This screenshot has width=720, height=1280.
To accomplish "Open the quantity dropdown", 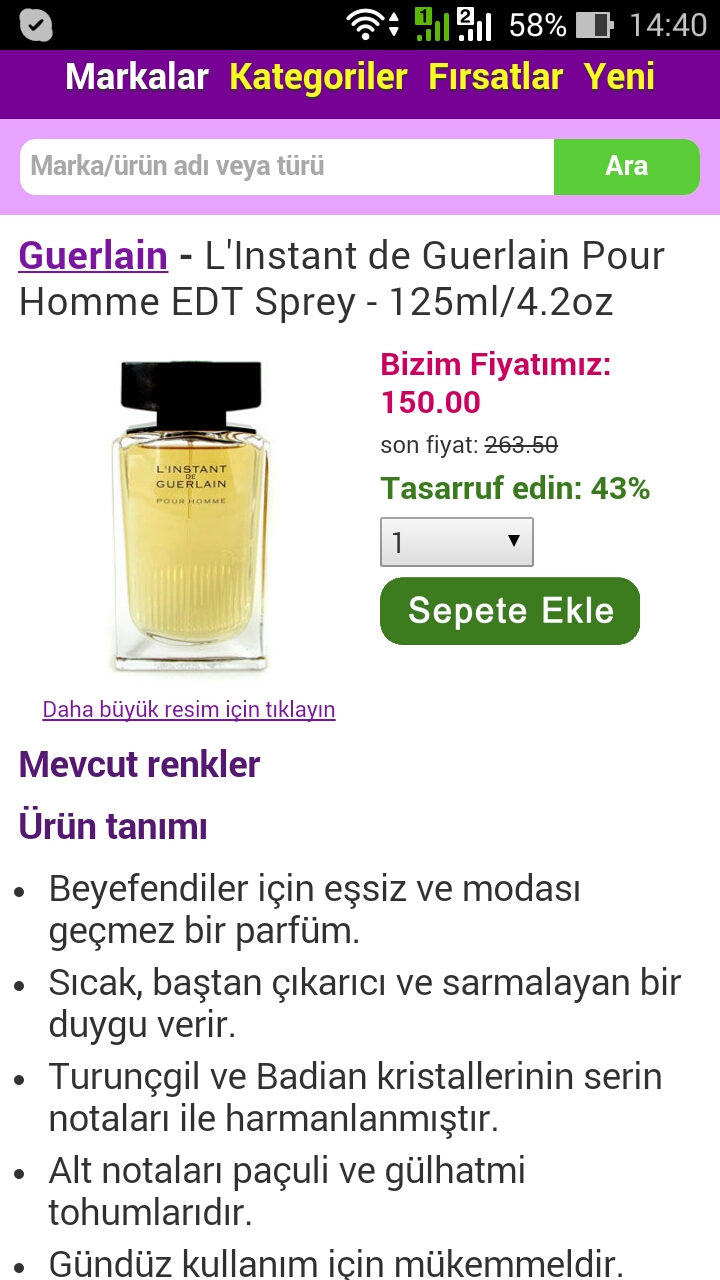I will point(456,542).
